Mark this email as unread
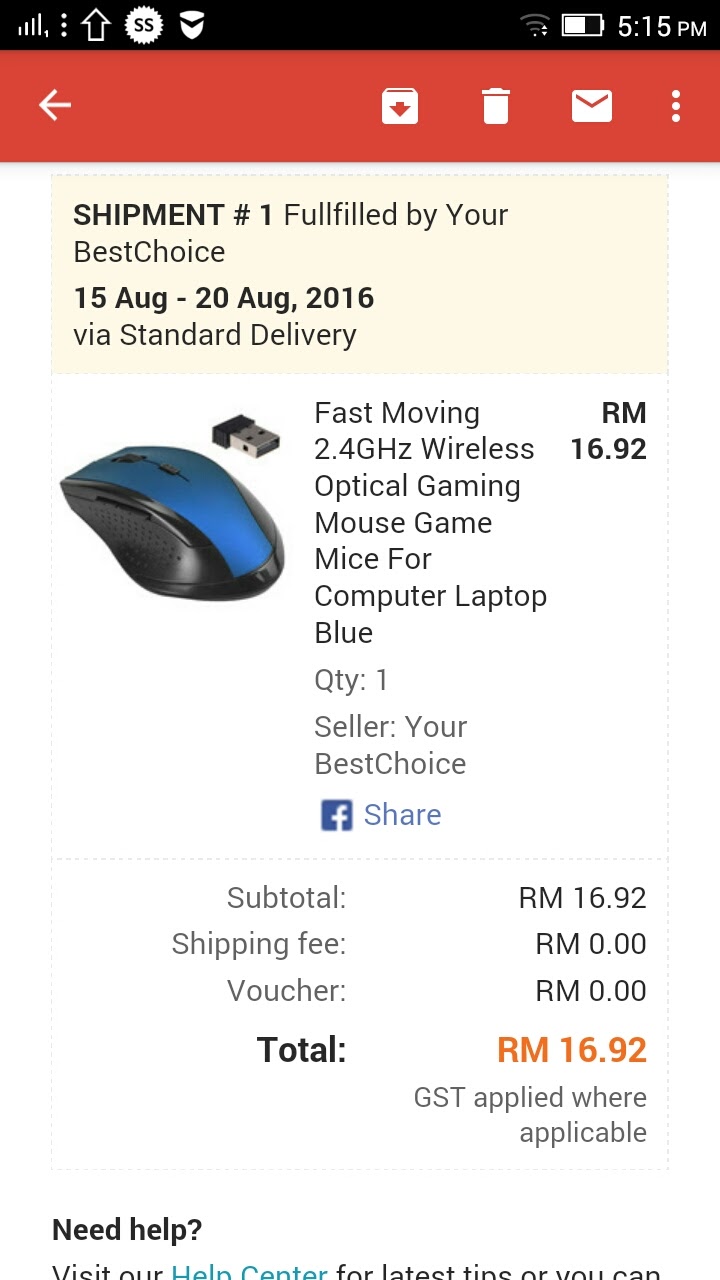 coord(592,105)
